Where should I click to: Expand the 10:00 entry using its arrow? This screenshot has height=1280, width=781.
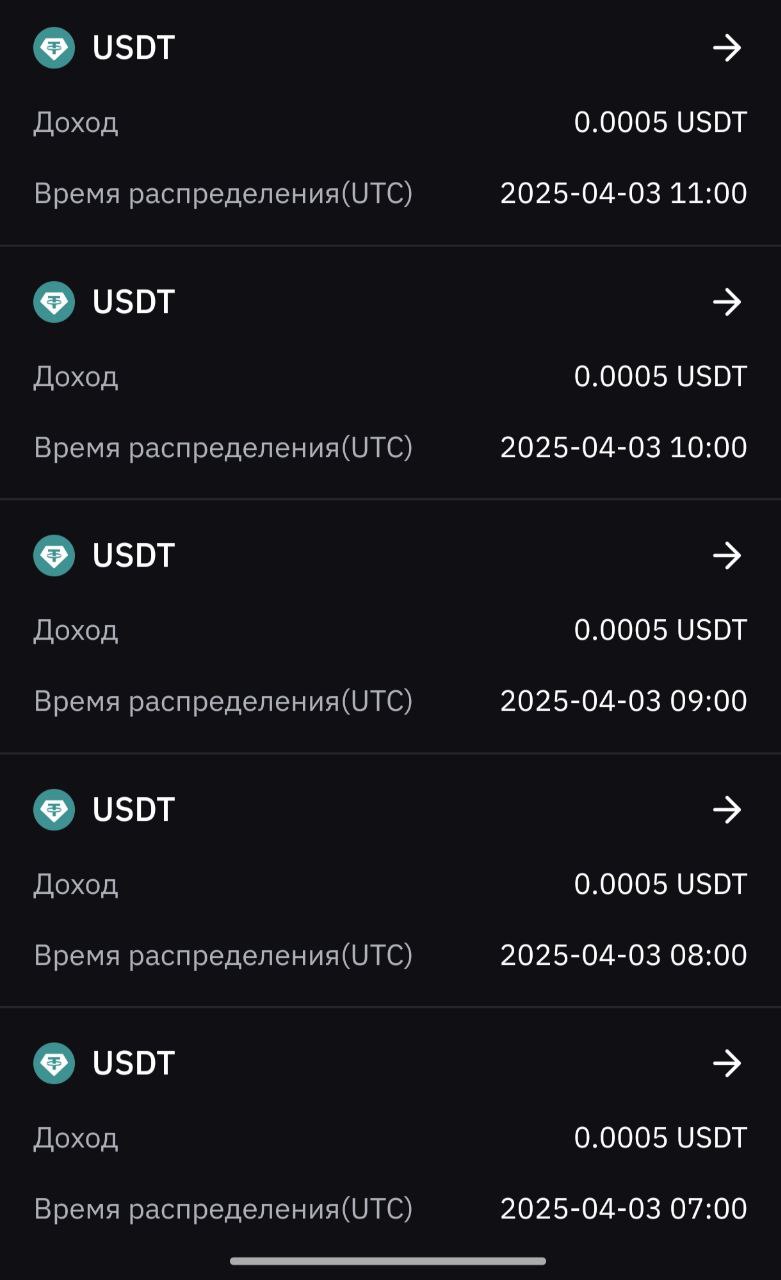(x=728, y=301)
